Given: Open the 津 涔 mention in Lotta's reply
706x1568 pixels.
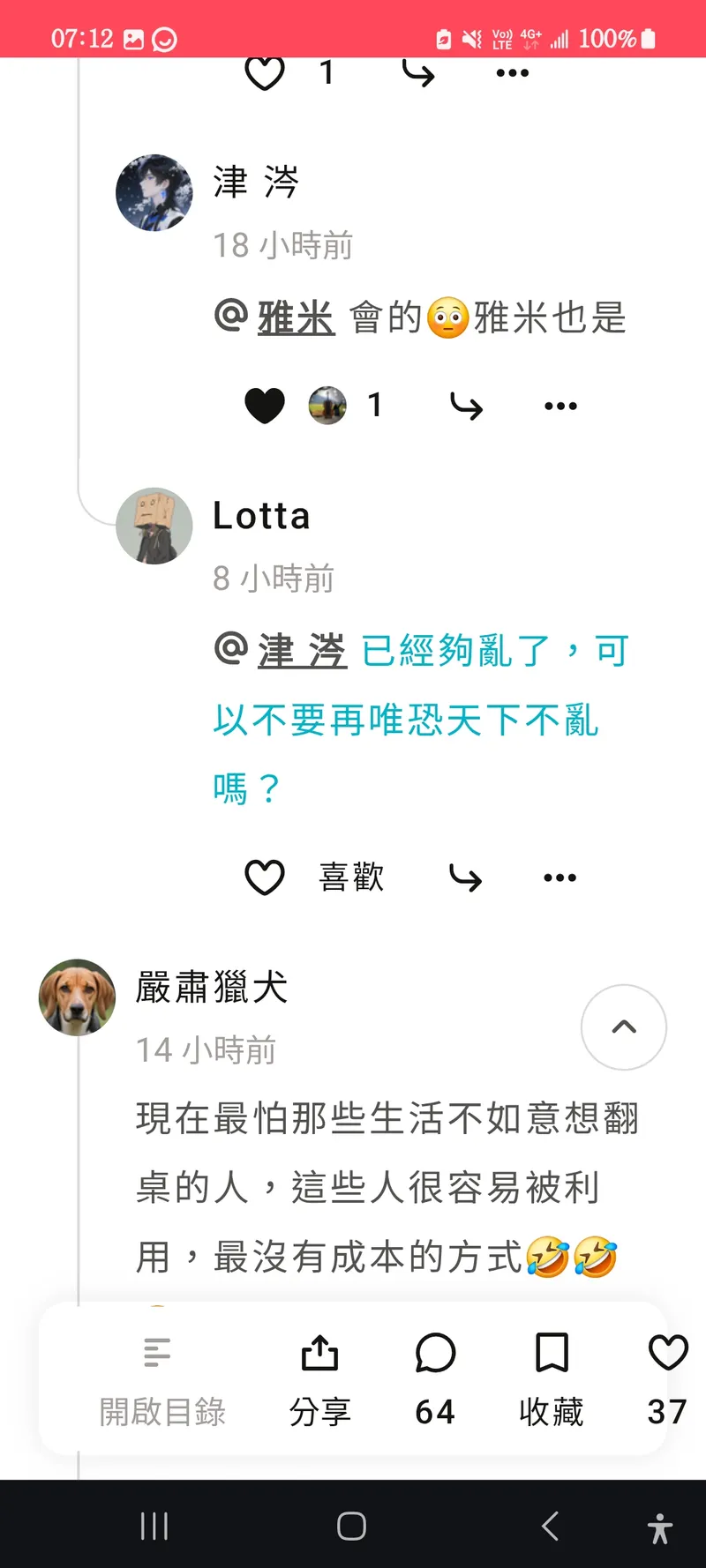Looking at the screenshot, I should pos(301,651).
